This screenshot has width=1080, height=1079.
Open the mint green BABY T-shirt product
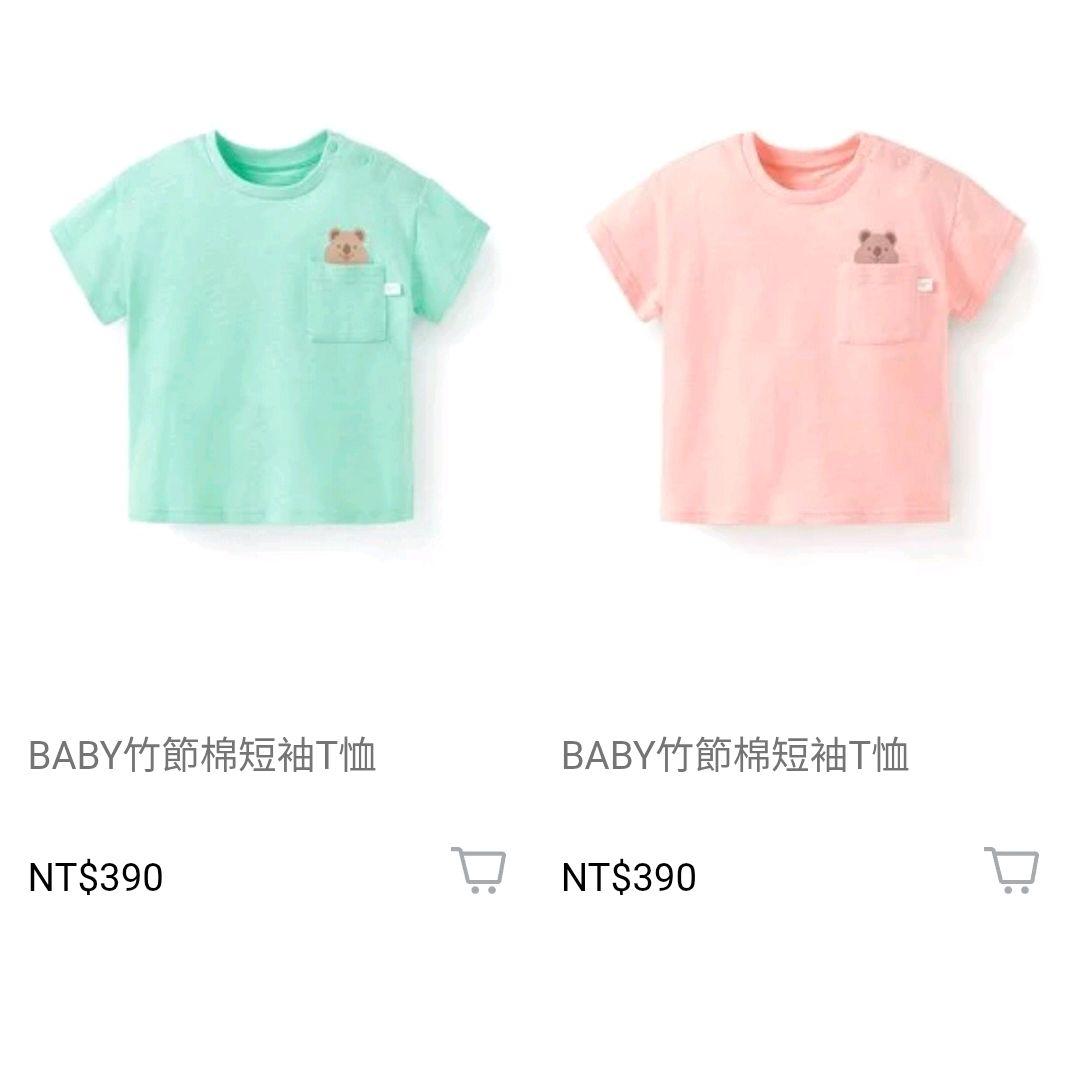[x=268, y=330]
